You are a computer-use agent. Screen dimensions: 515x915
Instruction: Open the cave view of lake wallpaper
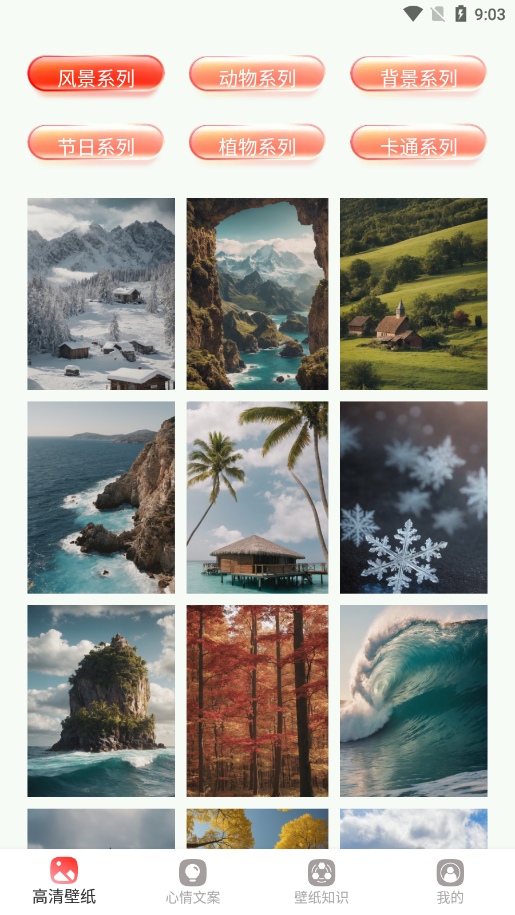(257, 294)
